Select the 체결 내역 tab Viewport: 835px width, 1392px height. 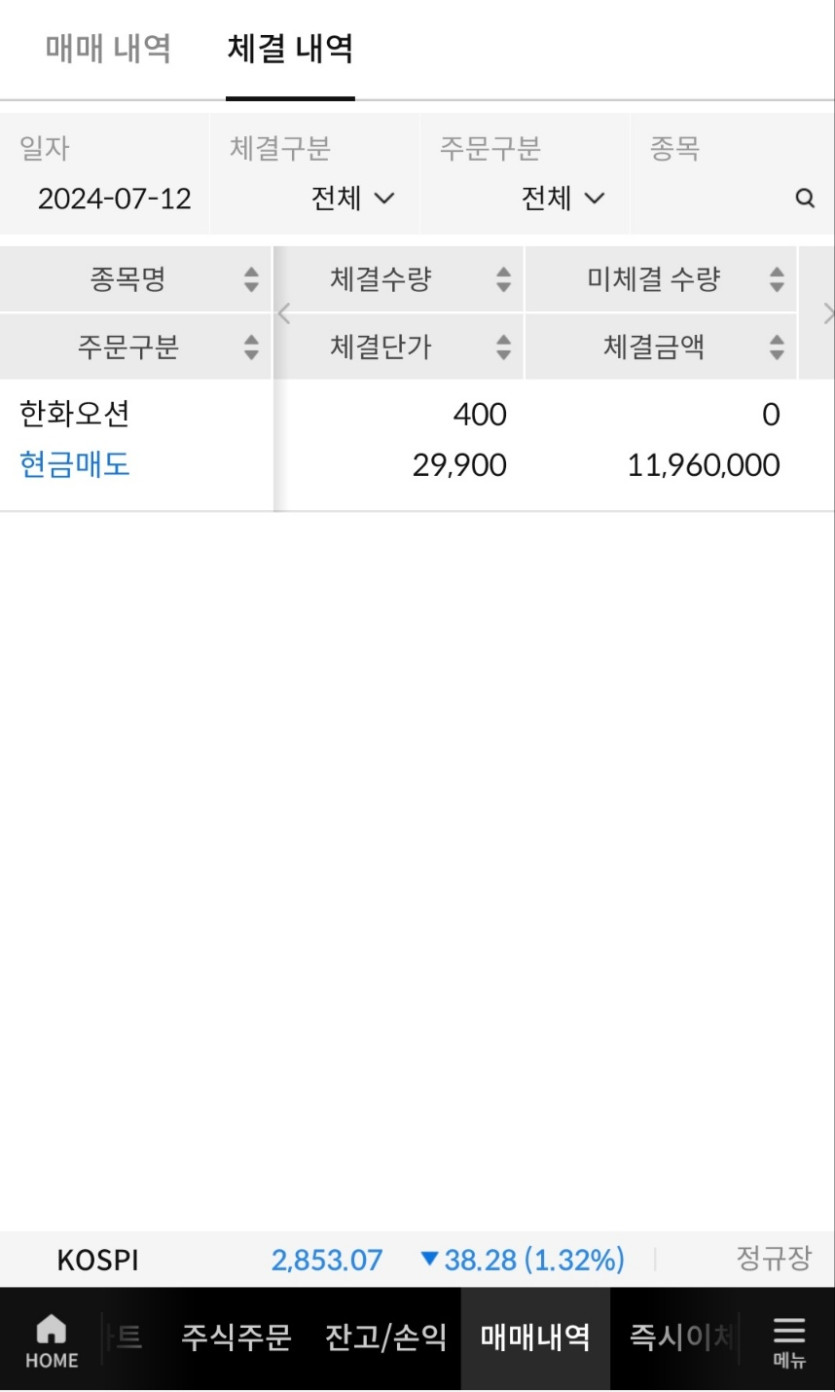pos(290,48)
